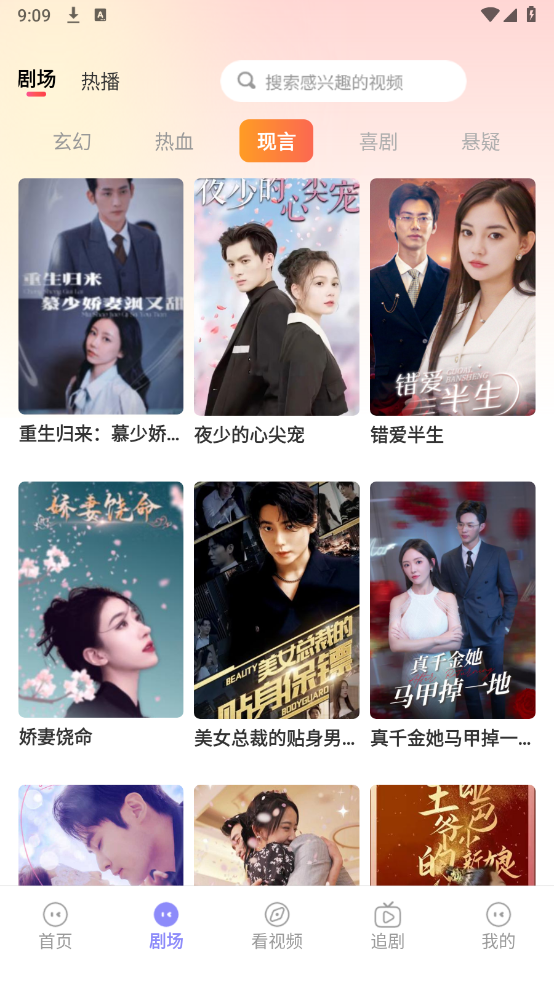Go to the 首页 tab
554x984 pixels.
click(55, 926)
